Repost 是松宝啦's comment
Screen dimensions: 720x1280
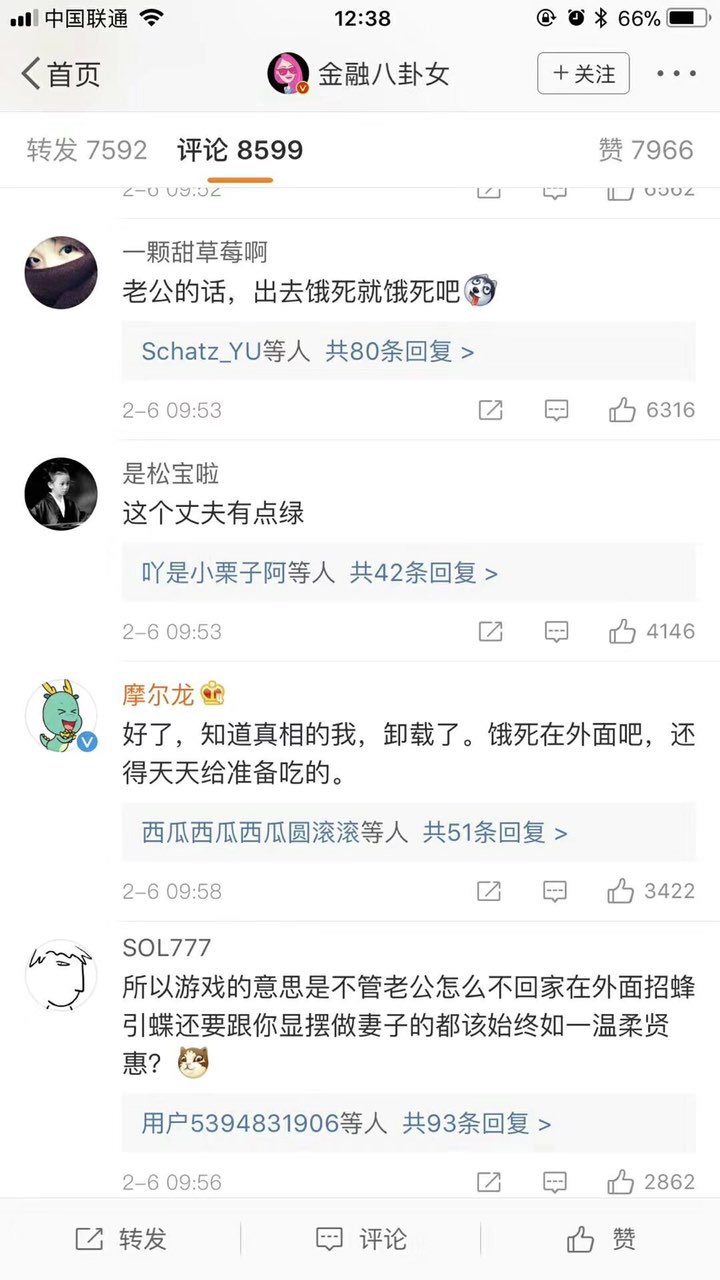(490, 632)
